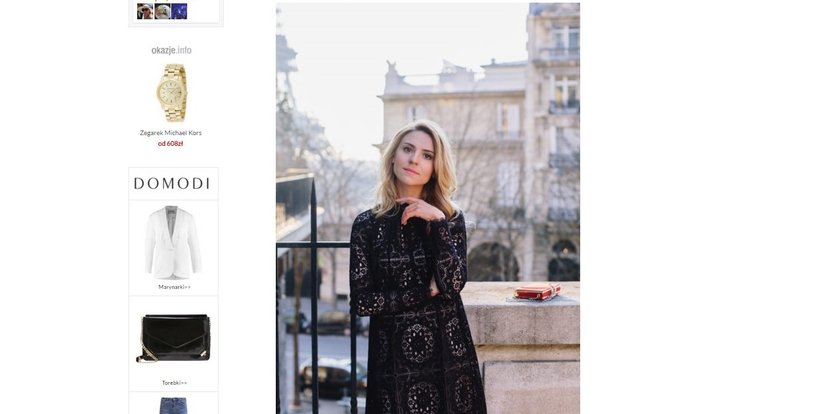Open the Zegarek Michael Kors watch offer

(x=171, y=93)
